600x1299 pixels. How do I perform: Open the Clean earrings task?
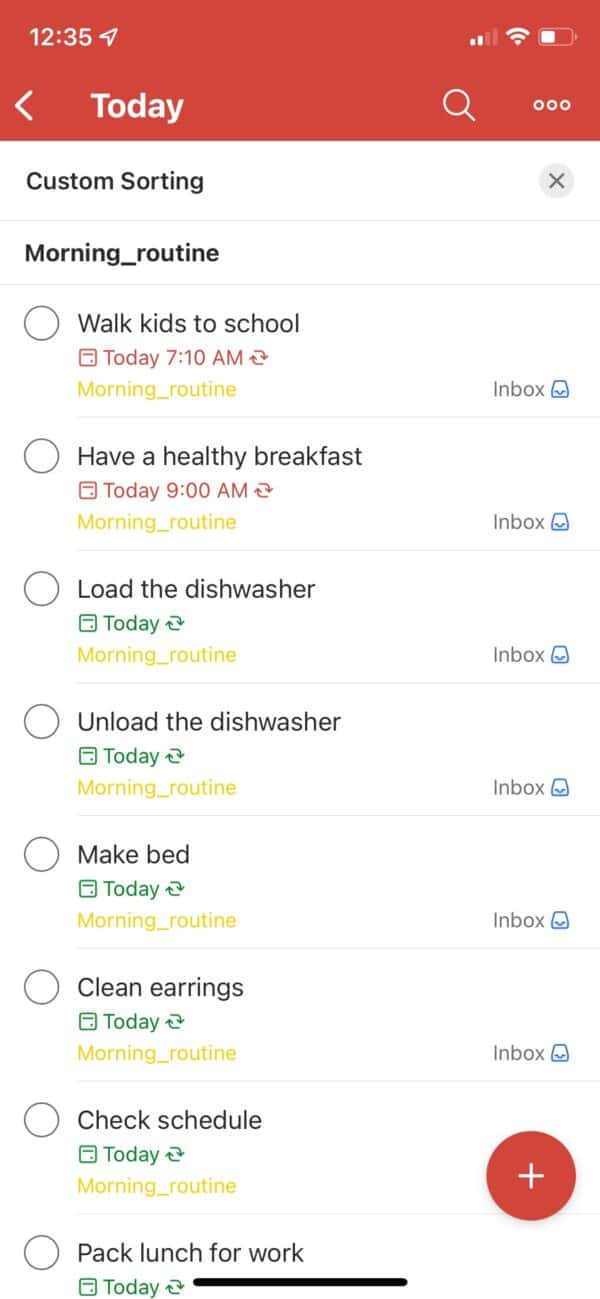161,988
